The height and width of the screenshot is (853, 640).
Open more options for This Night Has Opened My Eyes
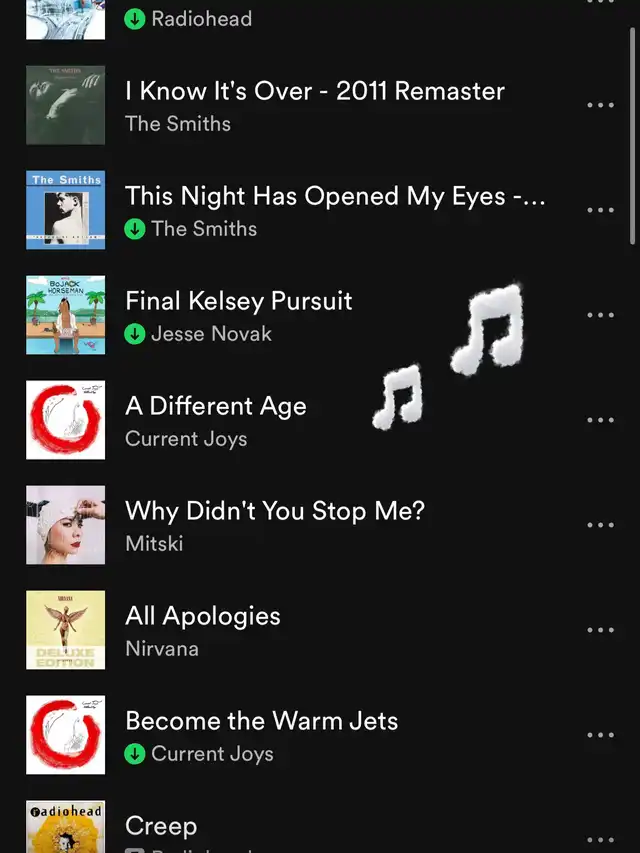[x=600, y=210]
